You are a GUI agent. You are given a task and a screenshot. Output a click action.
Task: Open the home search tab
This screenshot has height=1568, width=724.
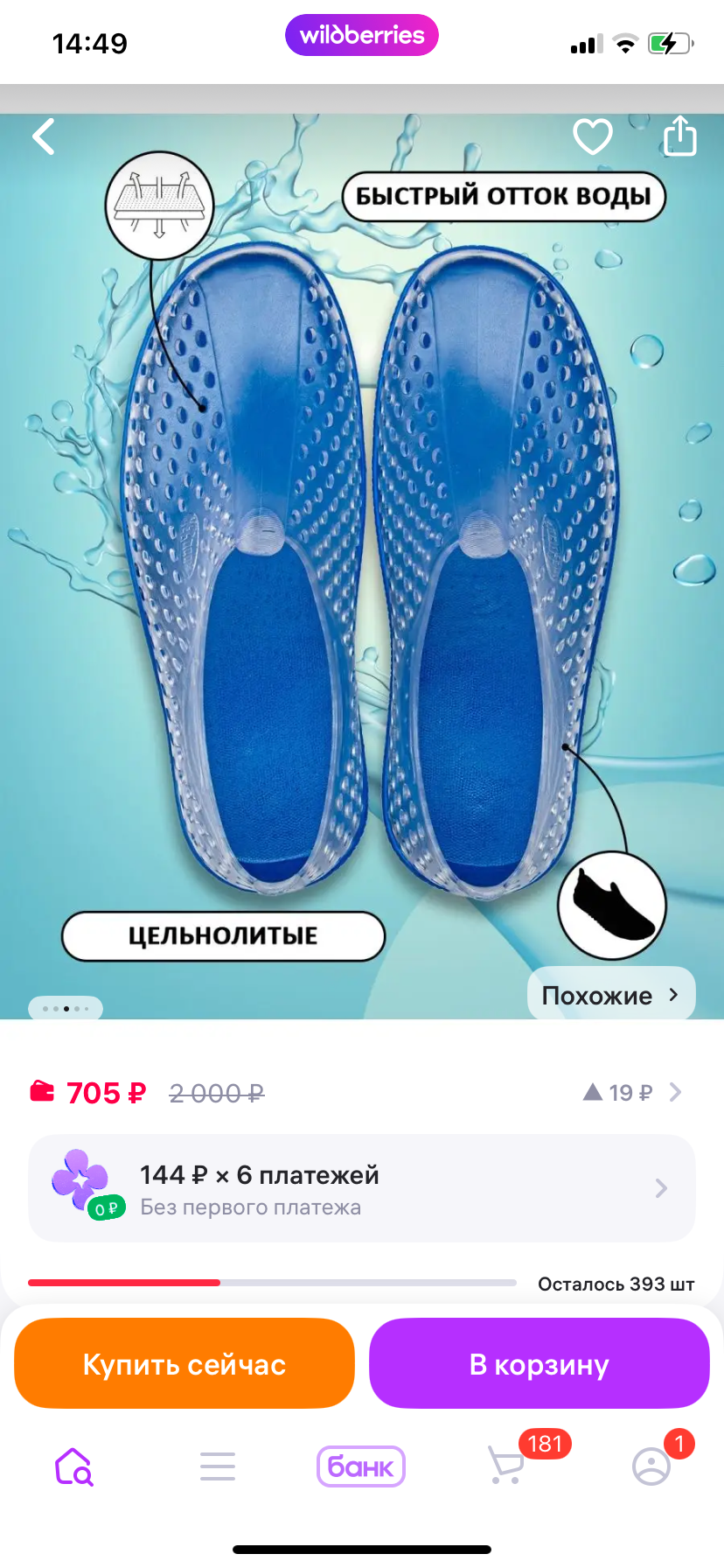pos(73,1466)
